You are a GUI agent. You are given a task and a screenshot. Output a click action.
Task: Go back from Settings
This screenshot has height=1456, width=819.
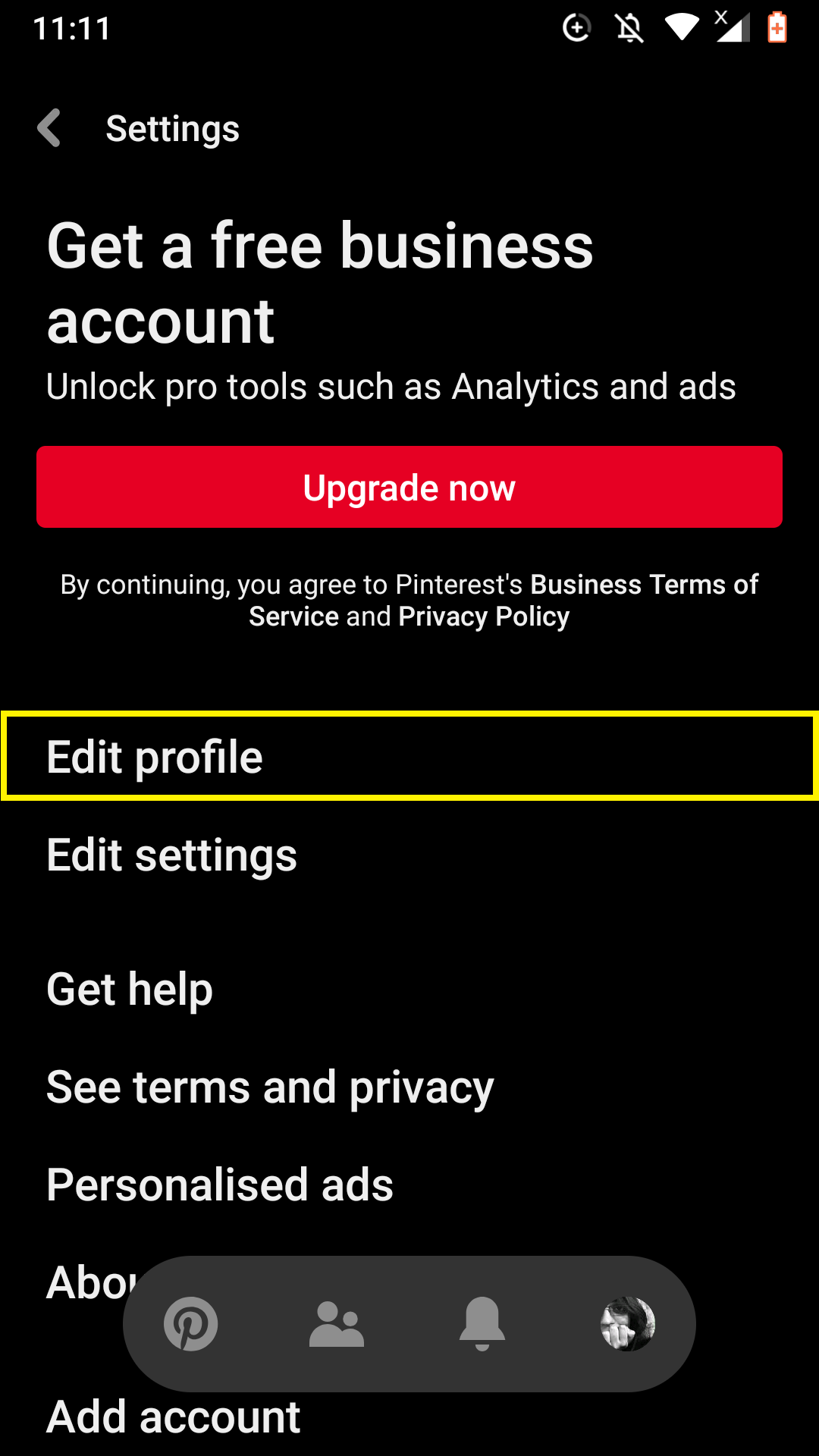[x=49, y=128]
